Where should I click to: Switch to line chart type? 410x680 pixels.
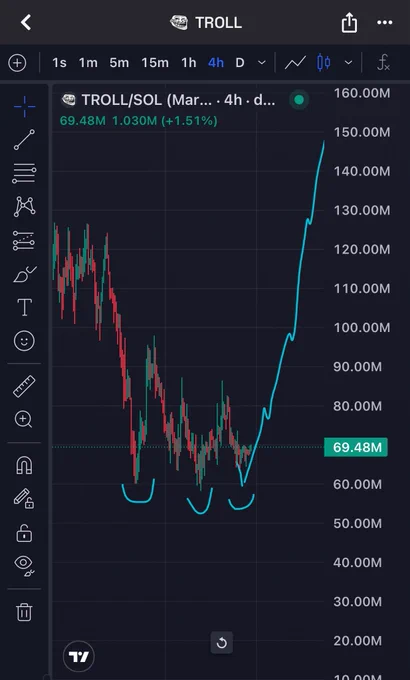[295, 63]
